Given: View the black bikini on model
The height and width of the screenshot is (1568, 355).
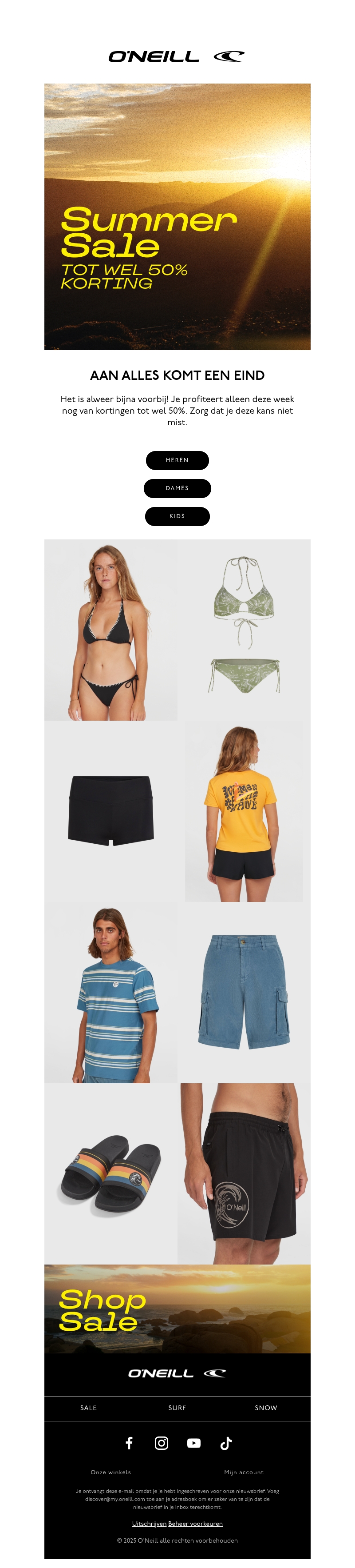Looking at the screenshot, I should pyautogui.click(x=110, y=630).
